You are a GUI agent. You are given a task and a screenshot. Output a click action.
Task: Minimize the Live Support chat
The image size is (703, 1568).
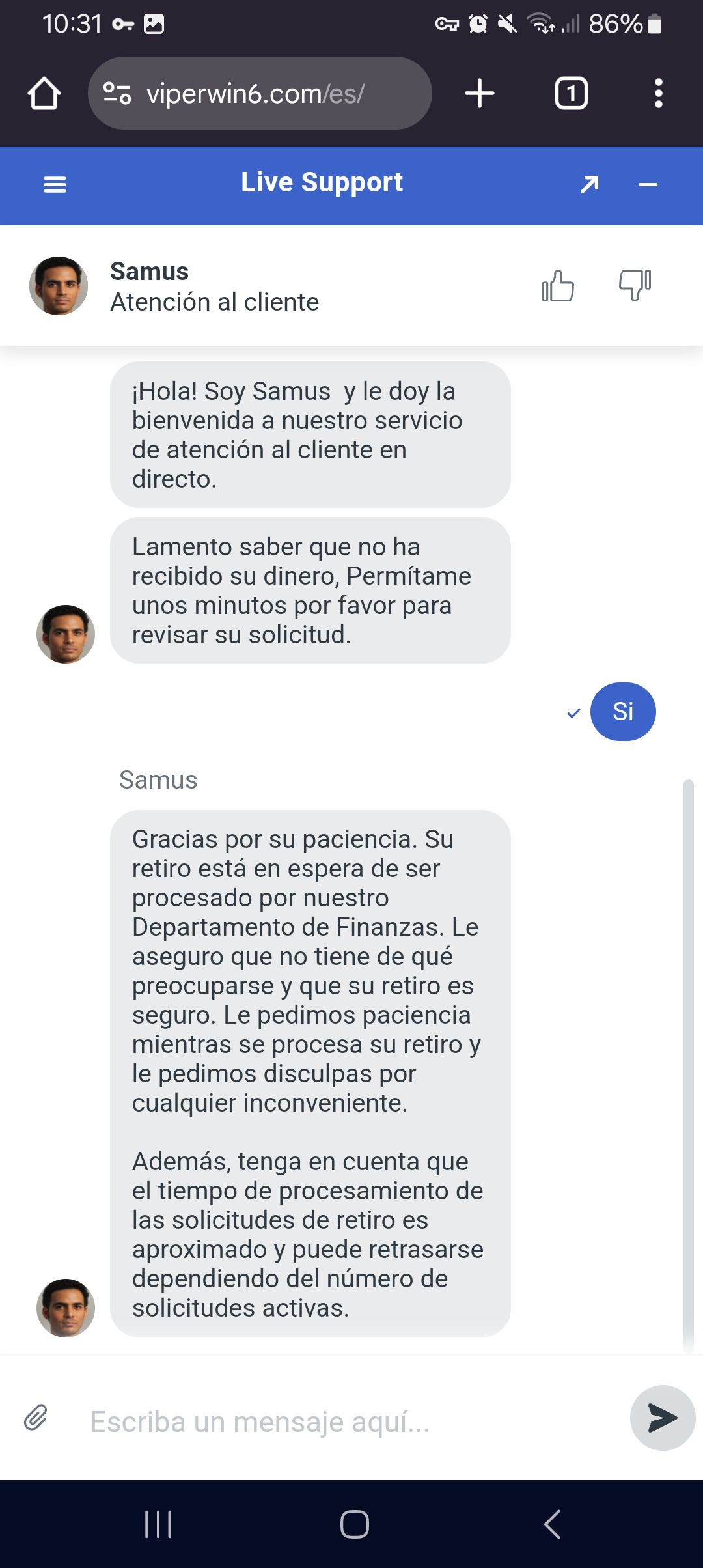648,185
